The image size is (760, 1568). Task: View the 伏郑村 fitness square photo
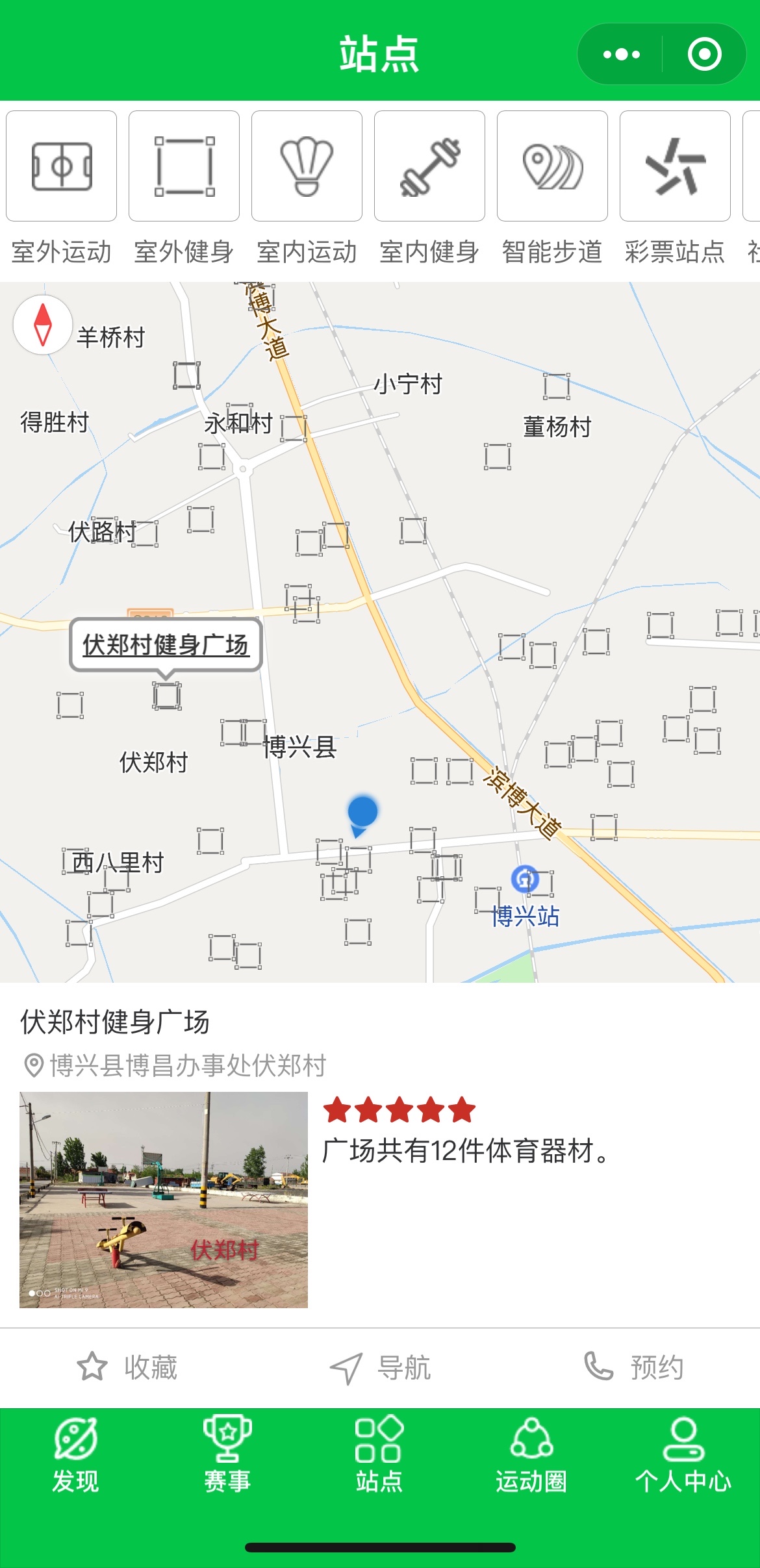[x=164, y=1200]
